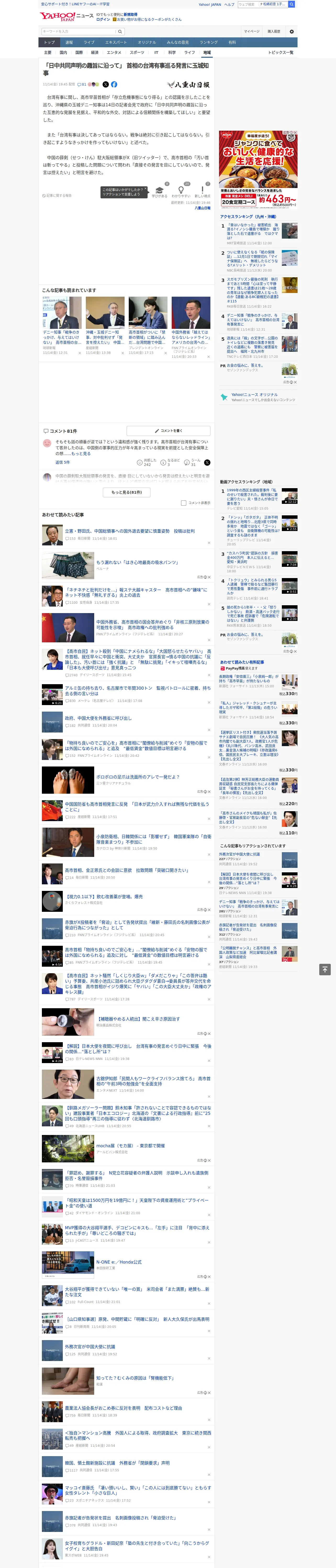This screenshot has width=336, height=1568.
Task: Open トピックス一覧 link
Action: click(281, 52)
